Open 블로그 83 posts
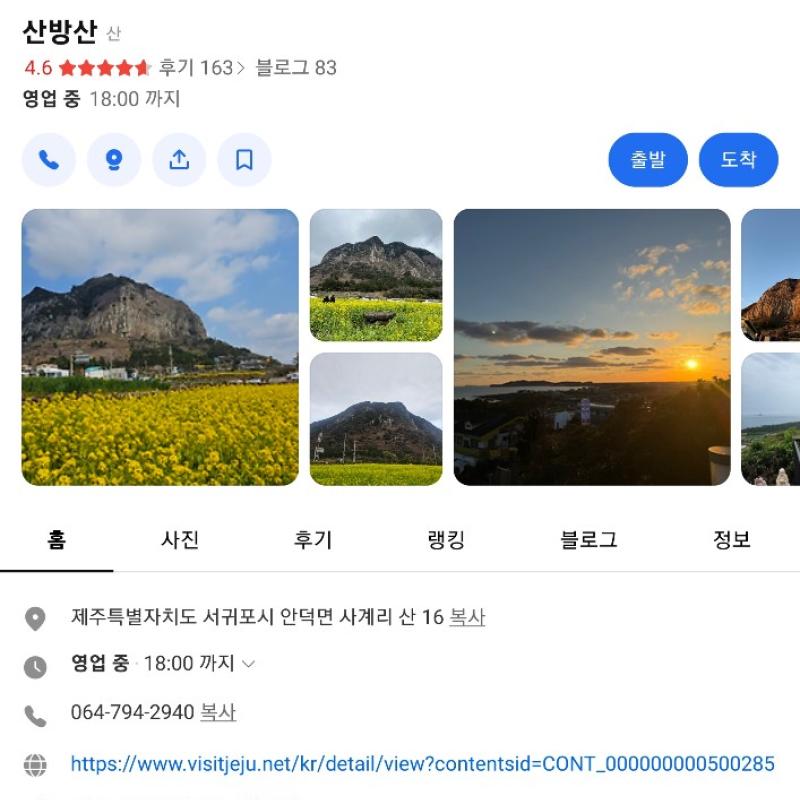This screenshot has height=800, width=800. [x=296, y=68]
